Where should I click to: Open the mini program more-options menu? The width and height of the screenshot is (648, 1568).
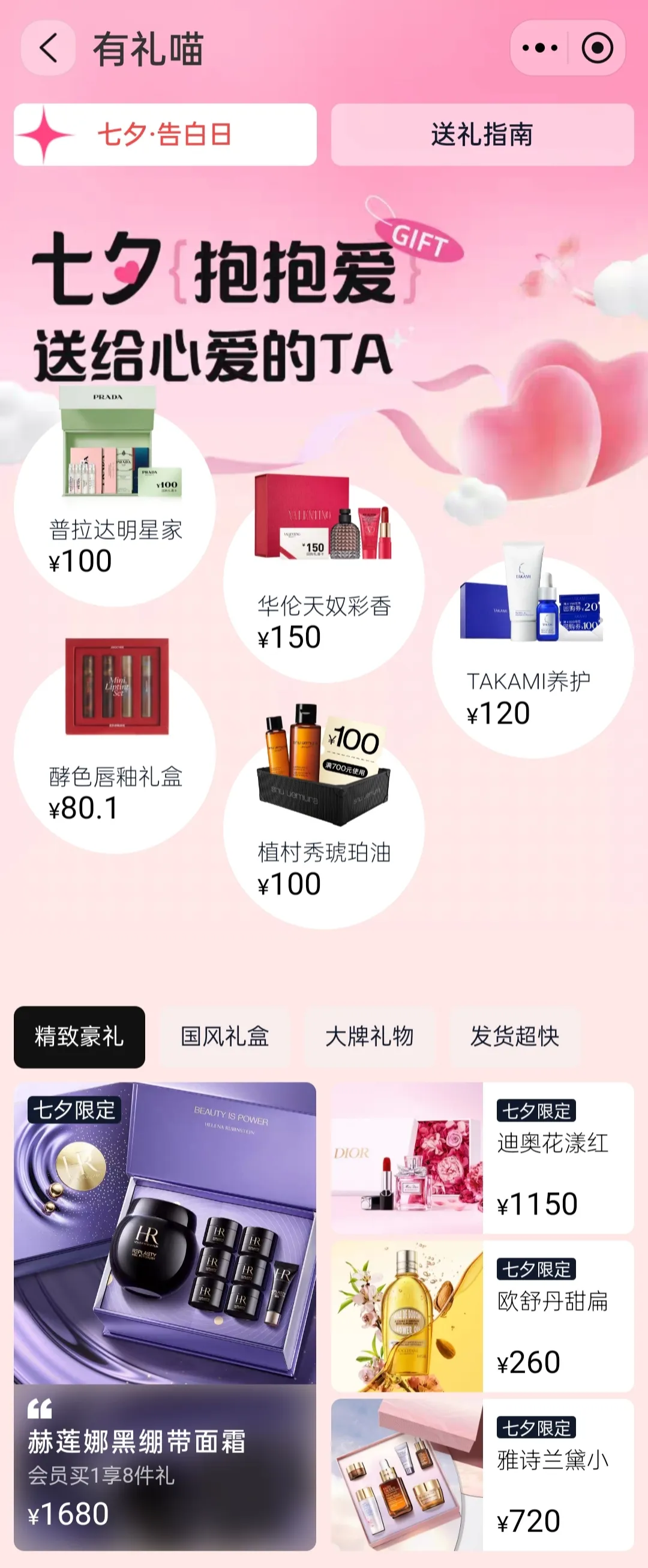(539, 48)
